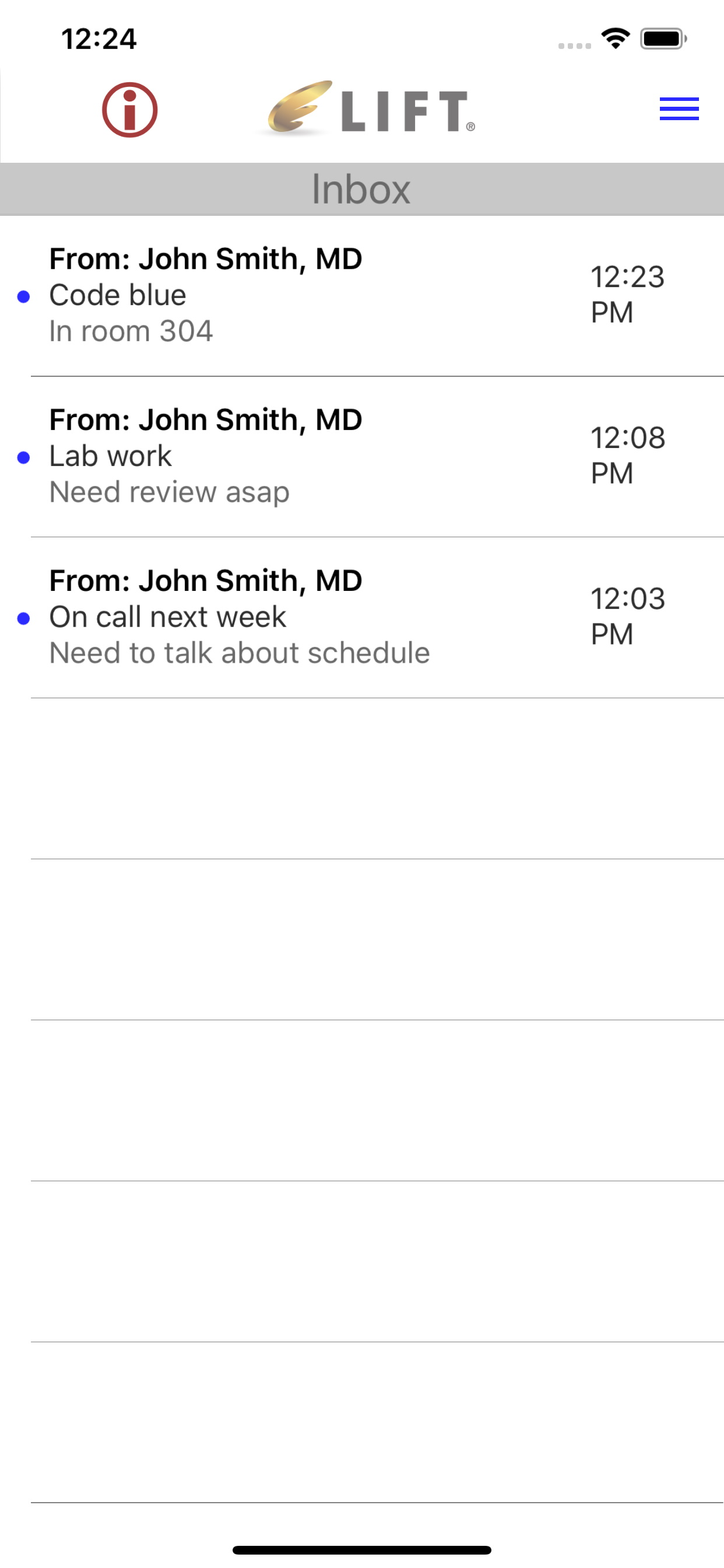Viewport: 724px width, 1568px height.
Task: View the On call next week message
Action: [x=362, y=617]
